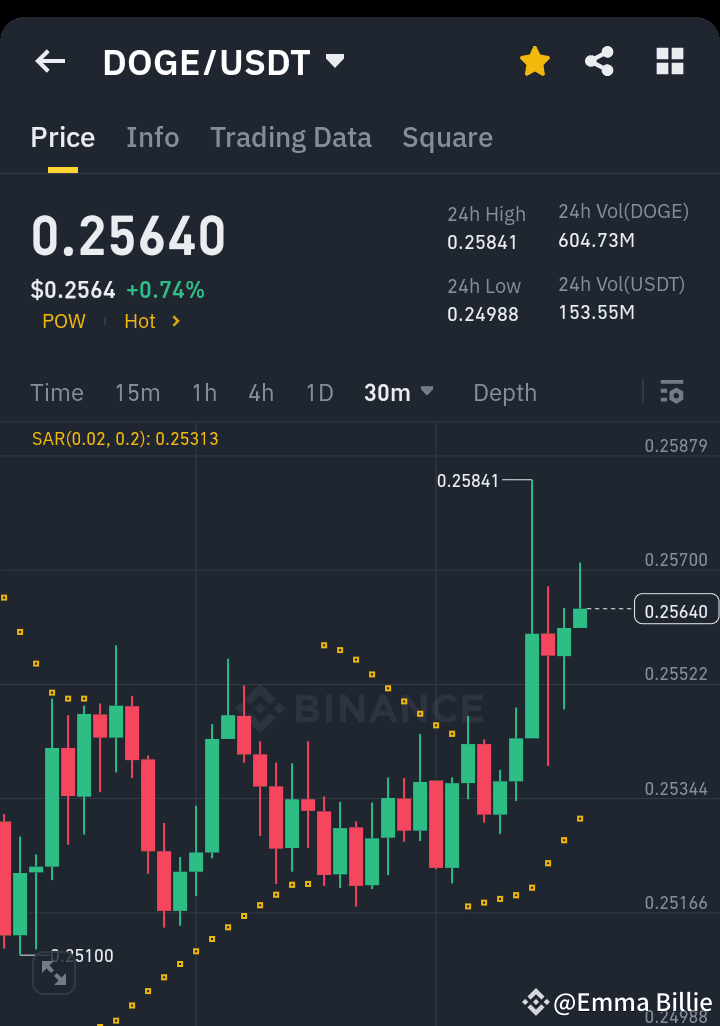Image resolution: width=720 pixels, height=1026 pixels.
Task: Open the DOGE/USDT pair selector dropdown
Action: (x=223, y=61)
